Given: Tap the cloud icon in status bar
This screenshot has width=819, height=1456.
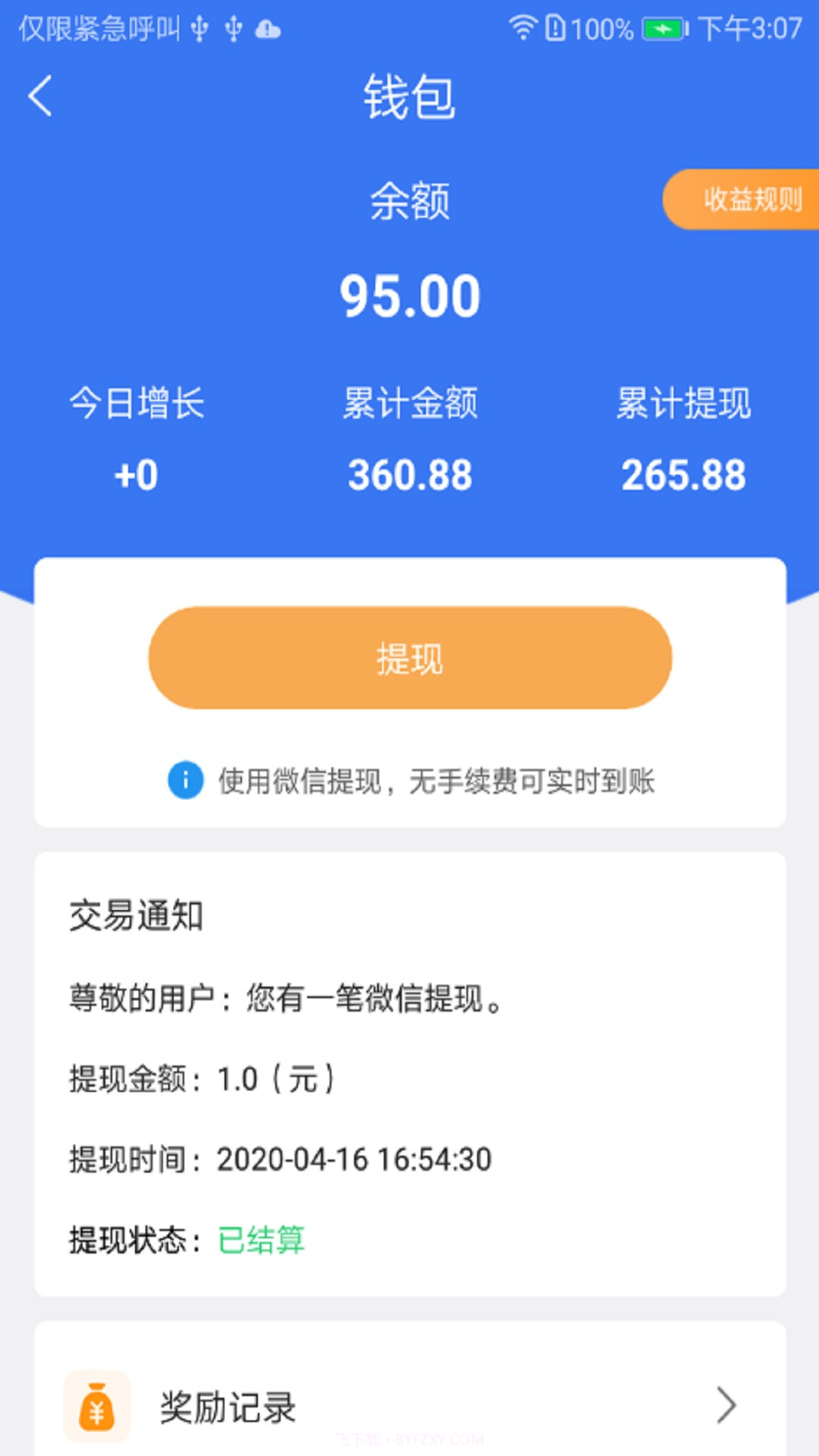Looking at the screenshot, I should 267,32.
